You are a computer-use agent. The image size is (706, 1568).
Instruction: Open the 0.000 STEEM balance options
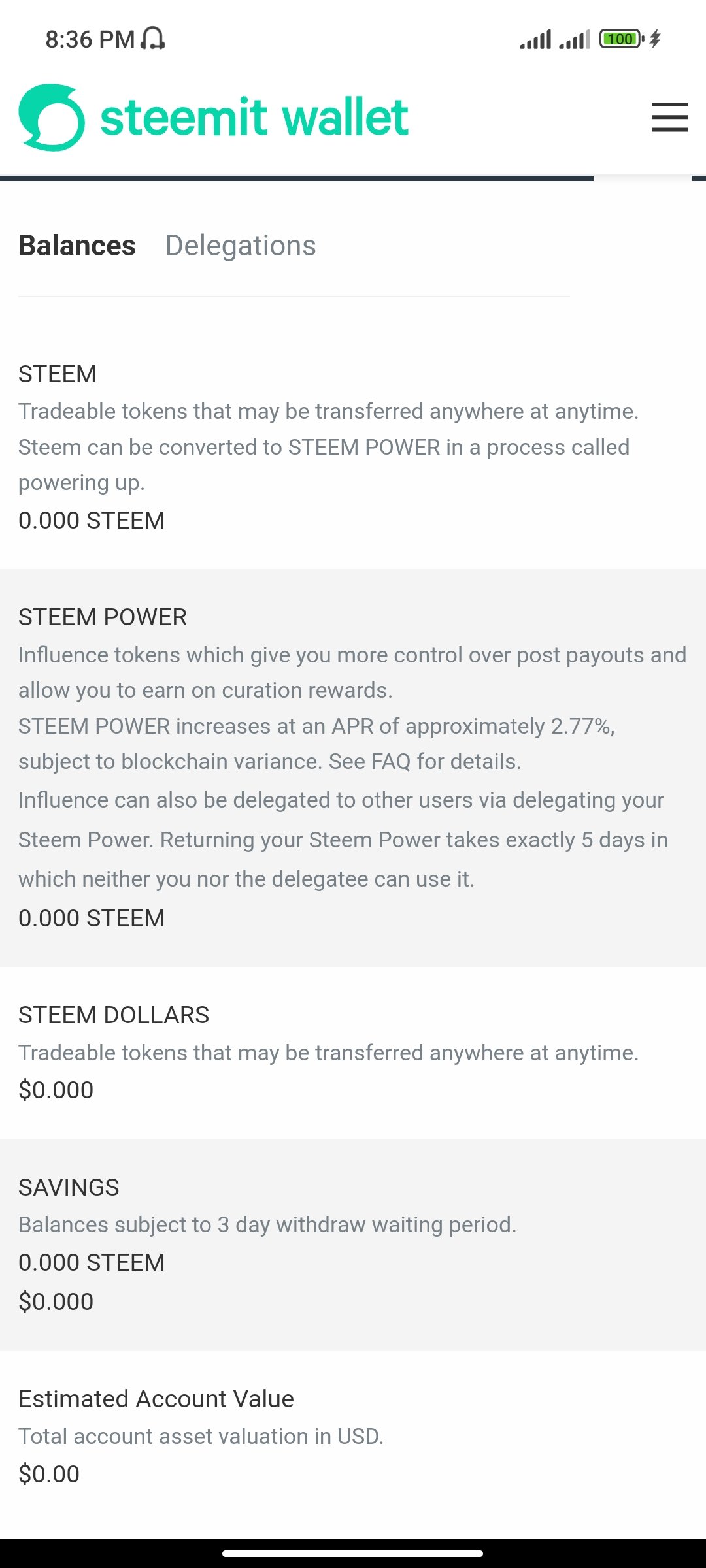[x=92, y=521]
